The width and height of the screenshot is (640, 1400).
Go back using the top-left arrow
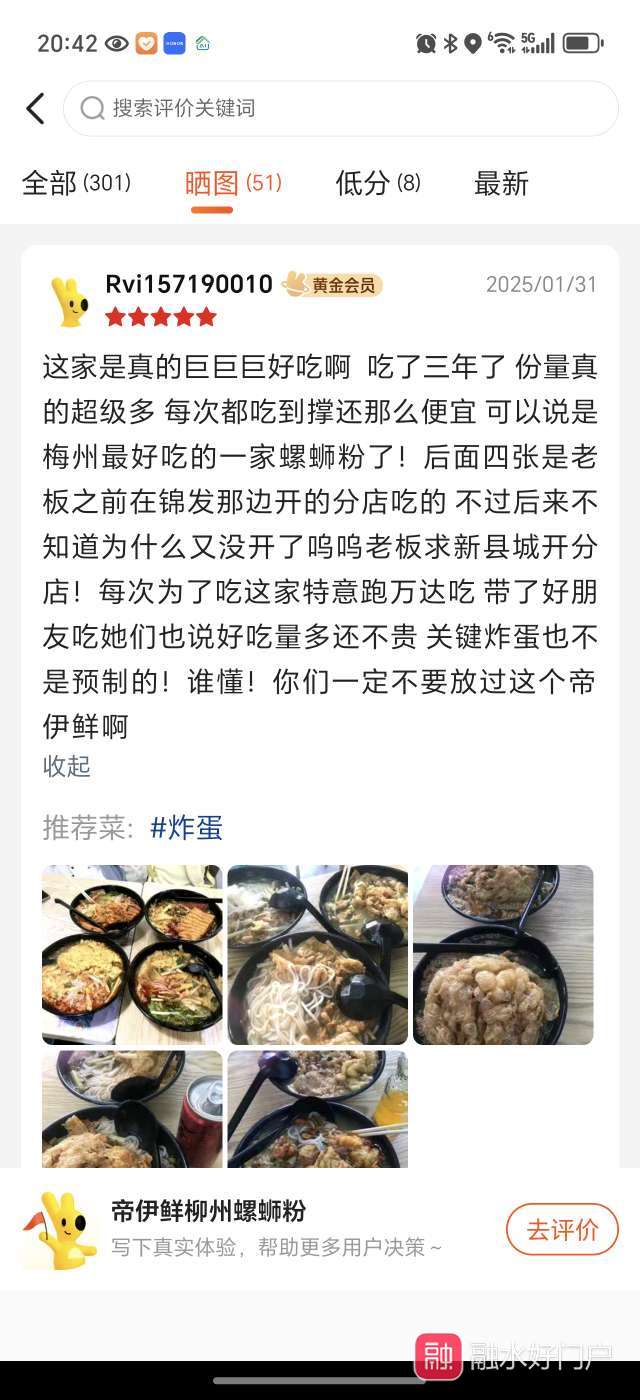(x=36, y=108)
